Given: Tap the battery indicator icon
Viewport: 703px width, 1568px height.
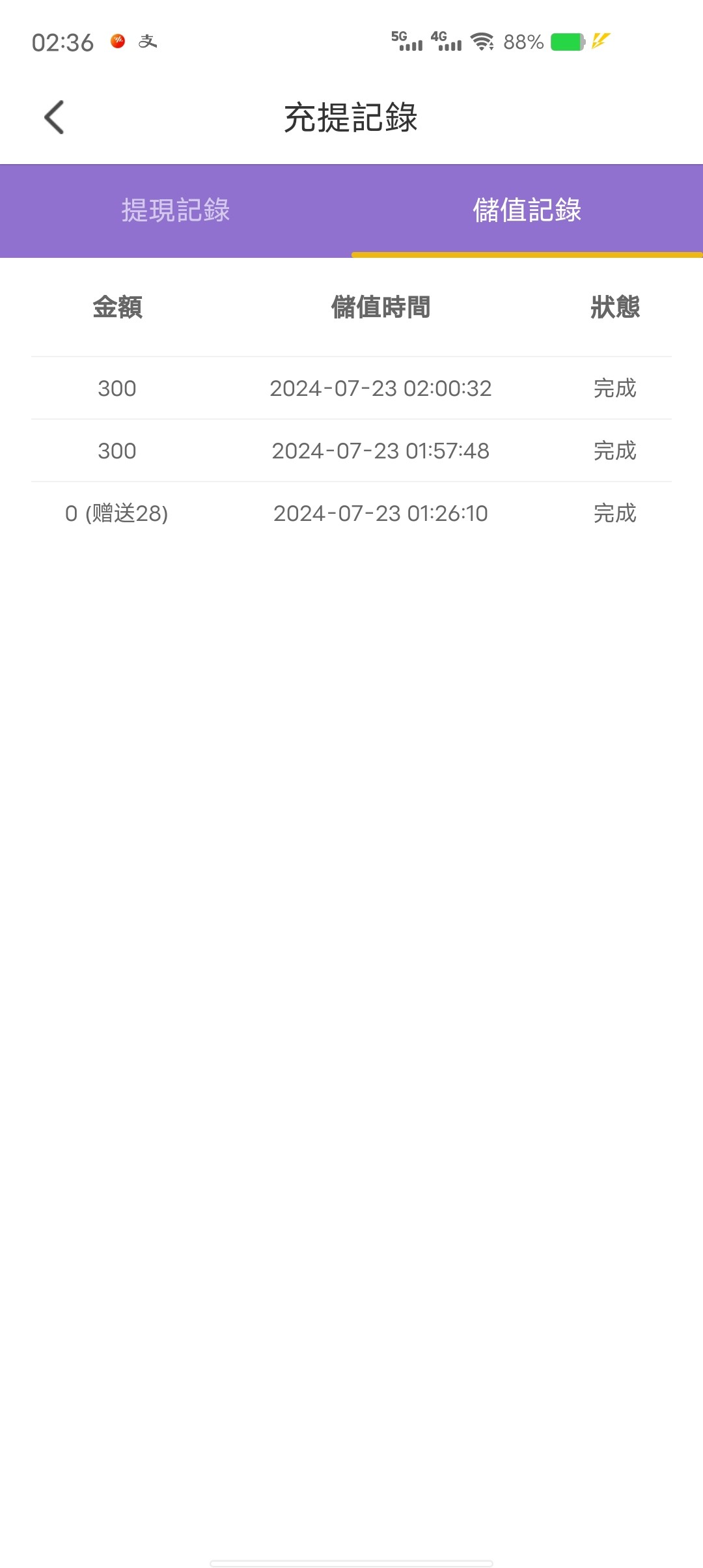Looking at the screenshot, I should 566,42.
